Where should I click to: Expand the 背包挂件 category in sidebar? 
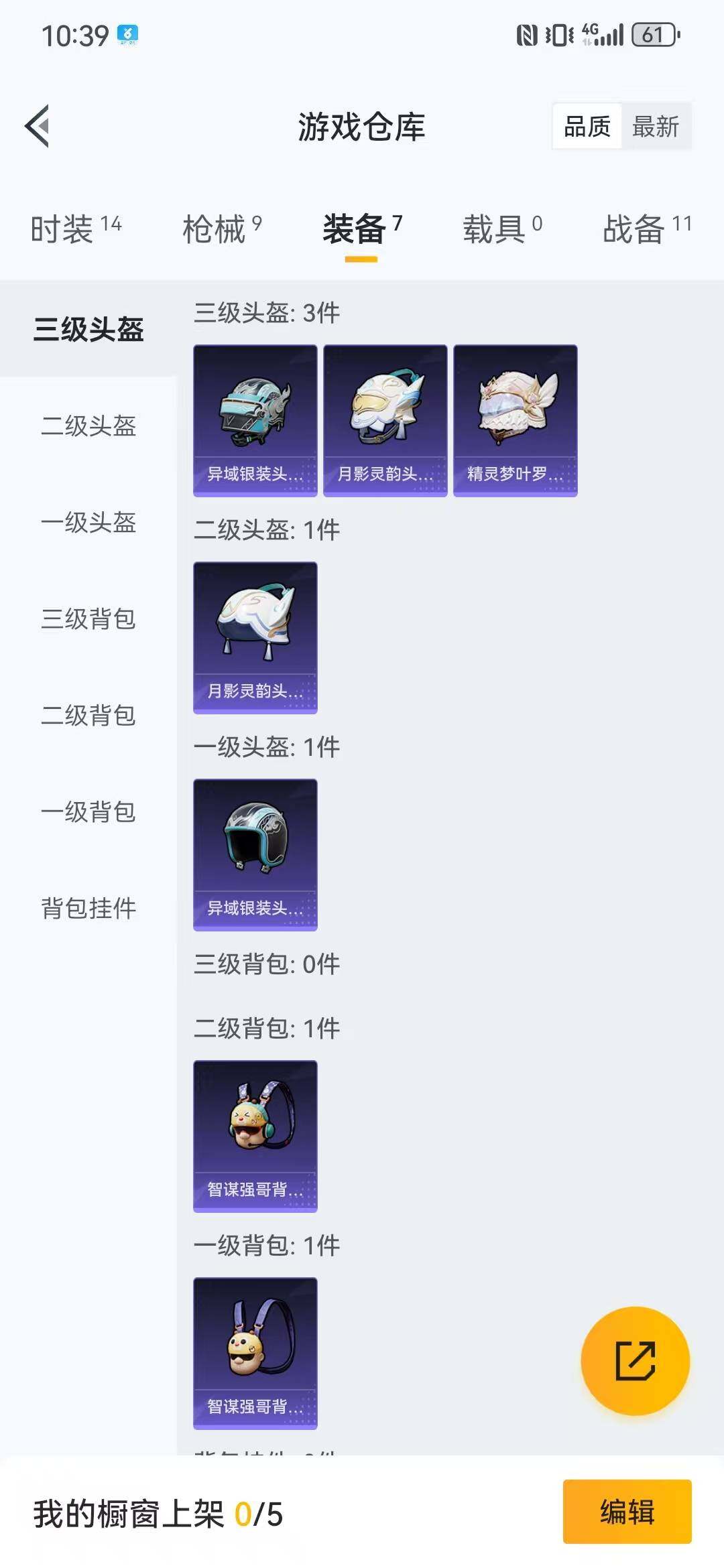coord(86,909)
